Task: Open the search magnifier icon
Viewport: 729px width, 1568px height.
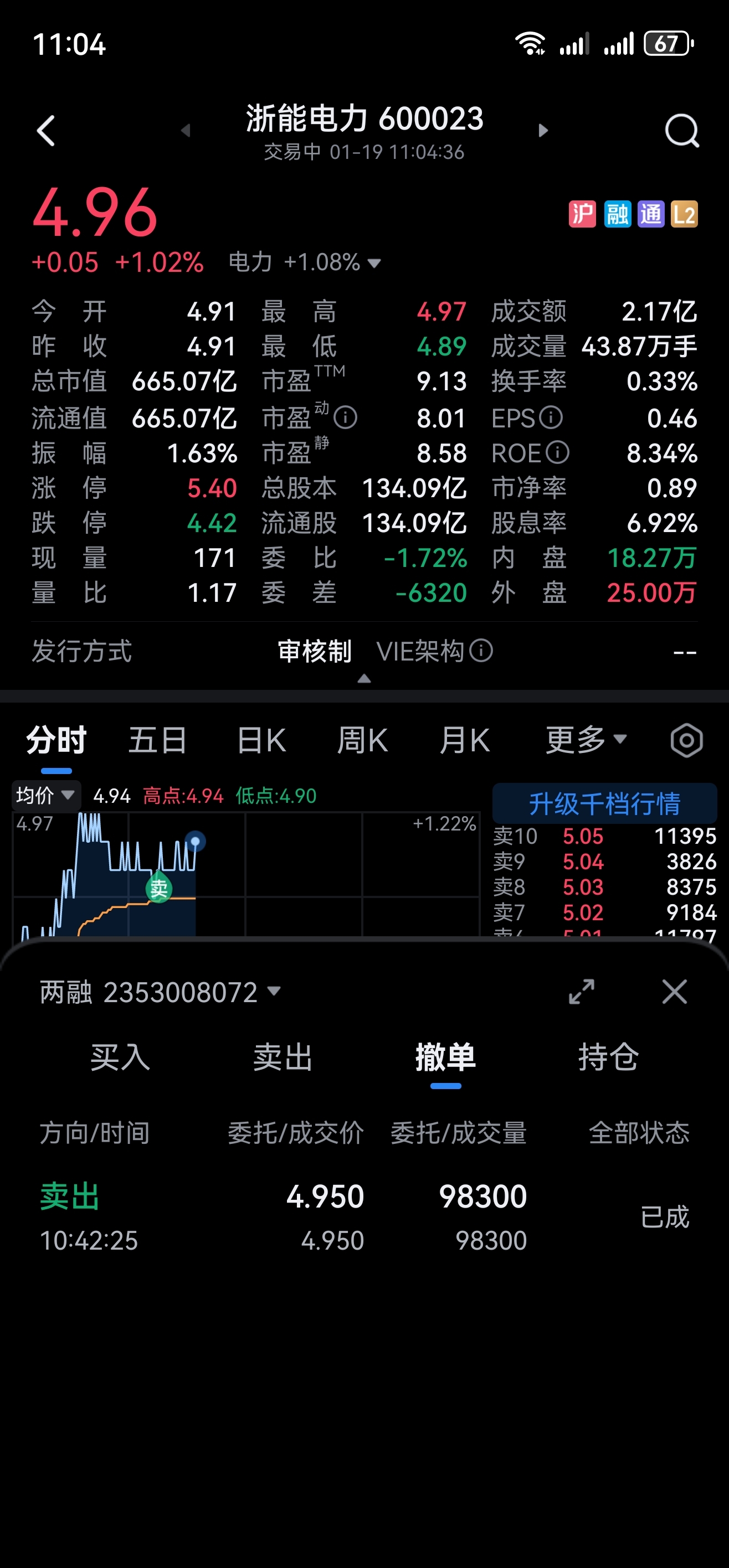Action: pos(681,130)
